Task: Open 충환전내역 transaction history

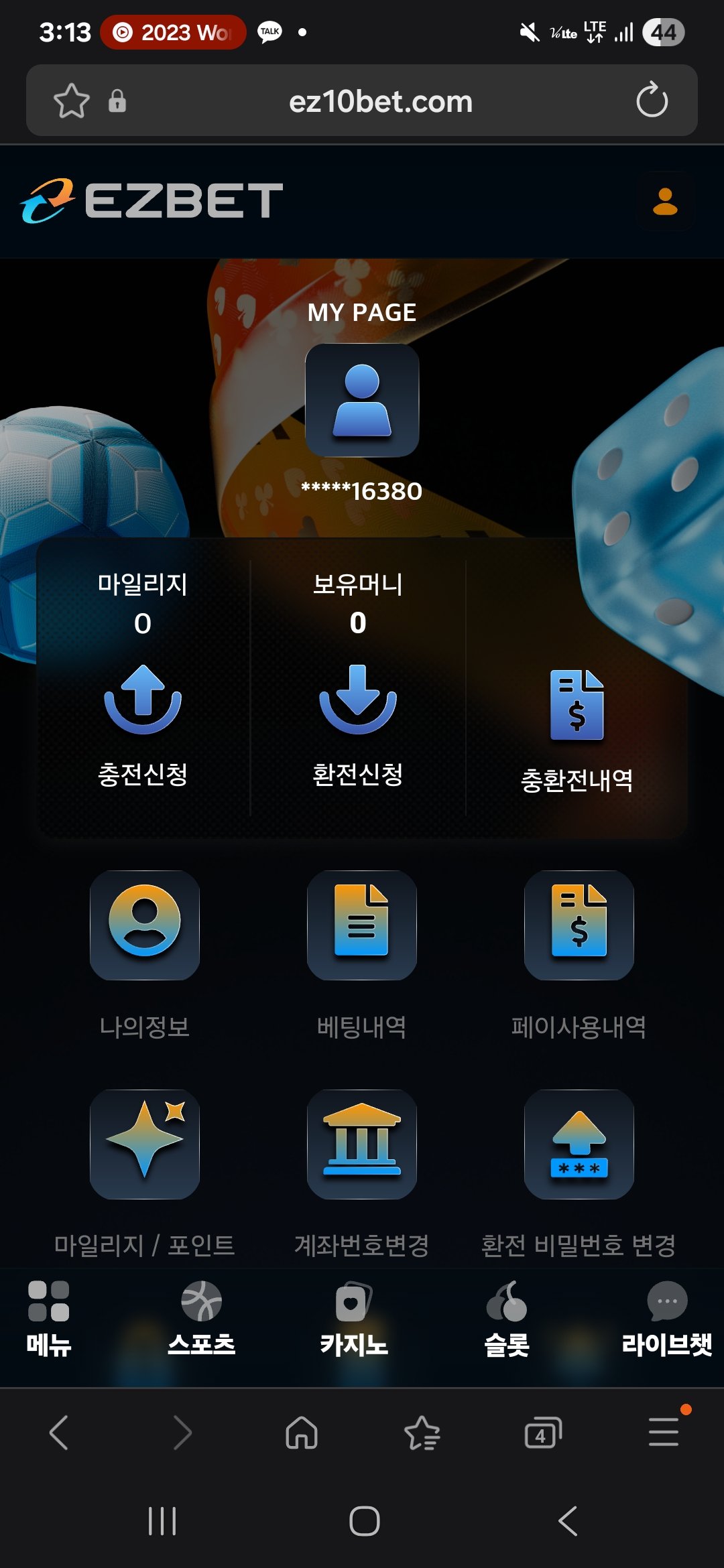Action: 577,732
